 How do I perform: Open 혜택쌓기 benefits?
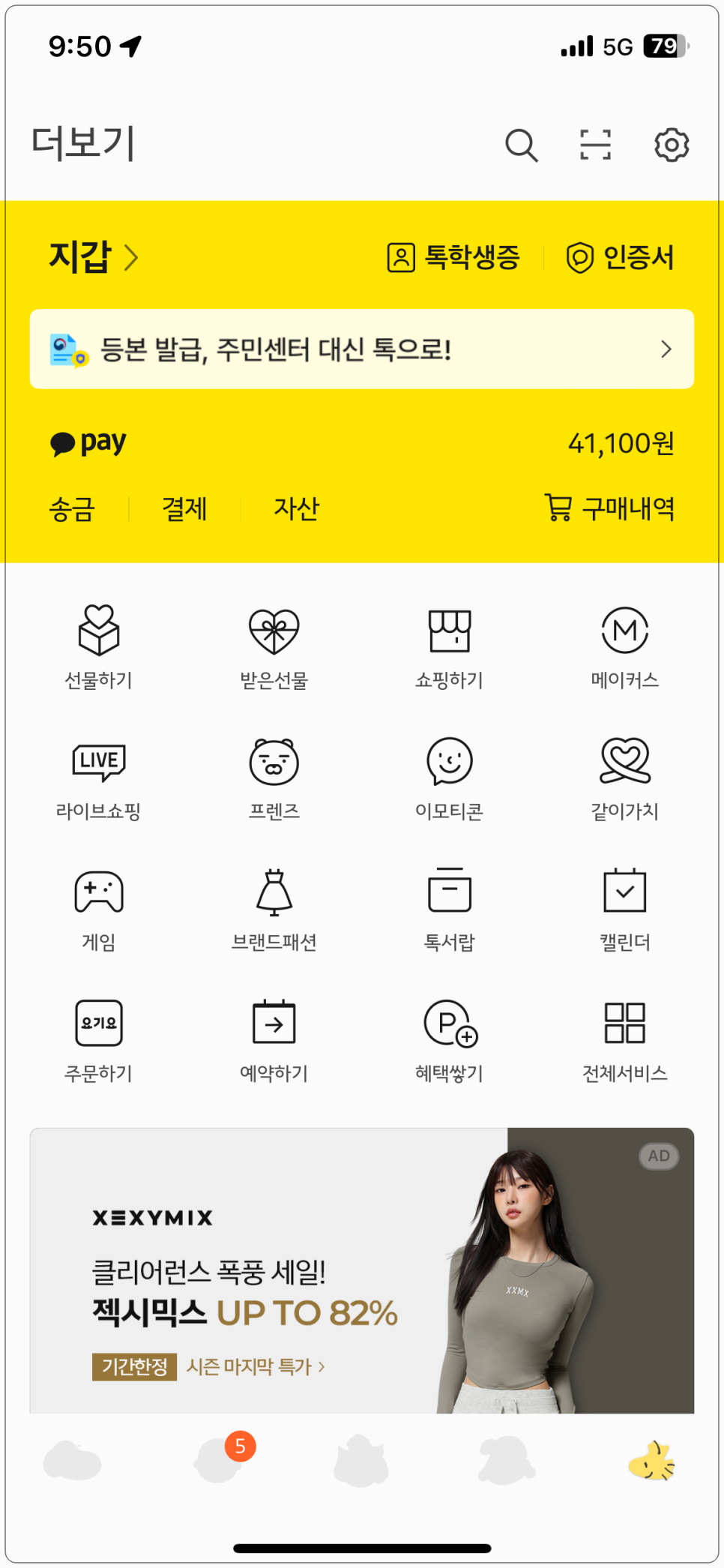[450, 1041]
